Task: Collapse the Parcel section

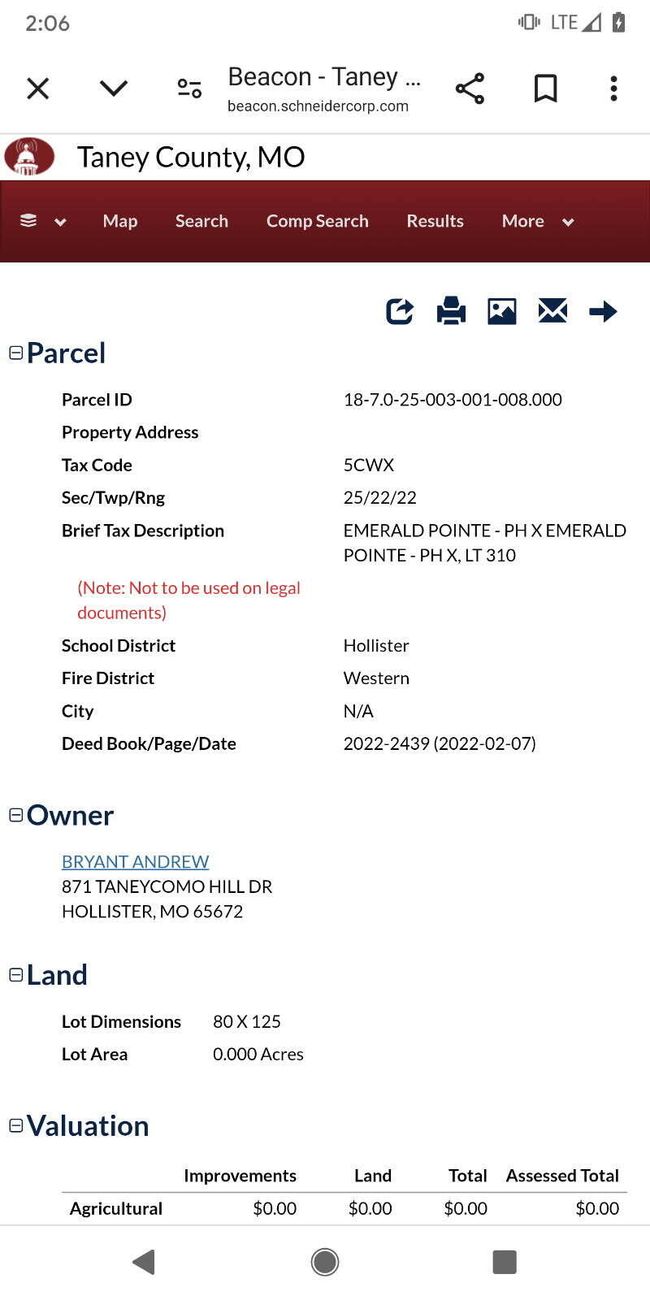Action: (16, 352)
